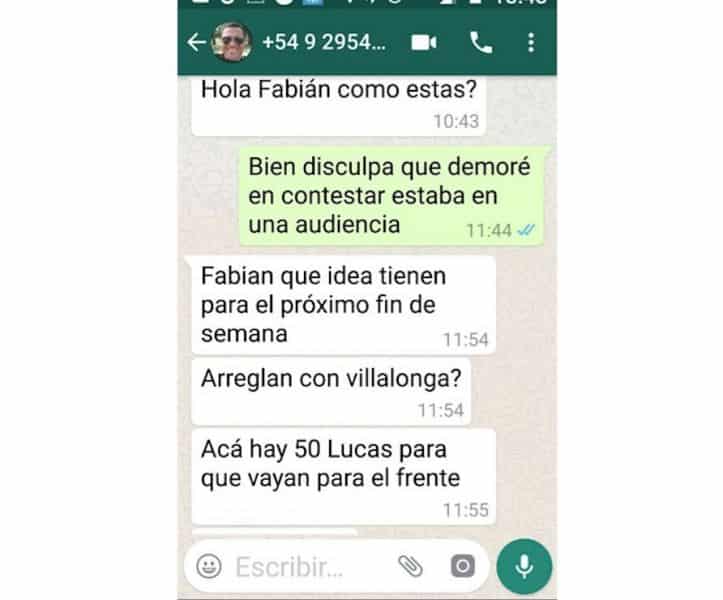Go back to the chat list
The image size is (723, 600).
(x=196, y=42)
